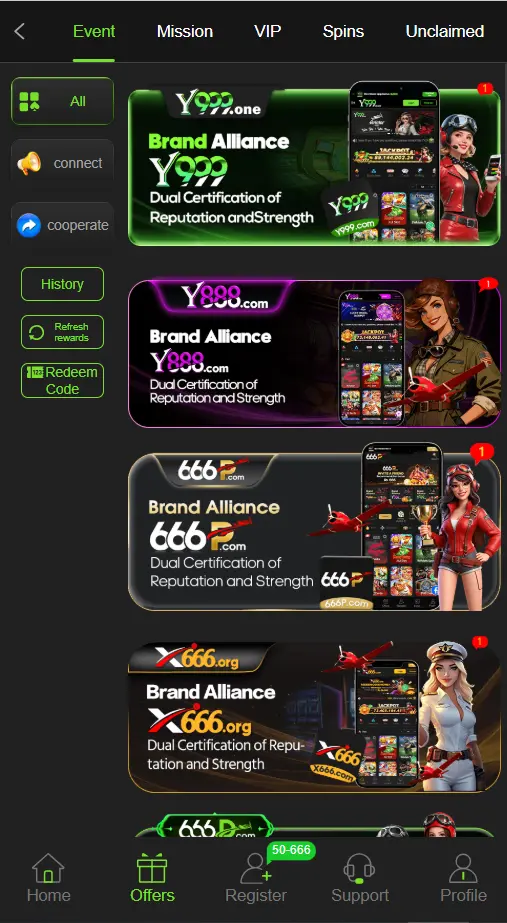507x923 pixels.
Task: Open the Y999 Brand Alliance banner
Action: [314, 165]
